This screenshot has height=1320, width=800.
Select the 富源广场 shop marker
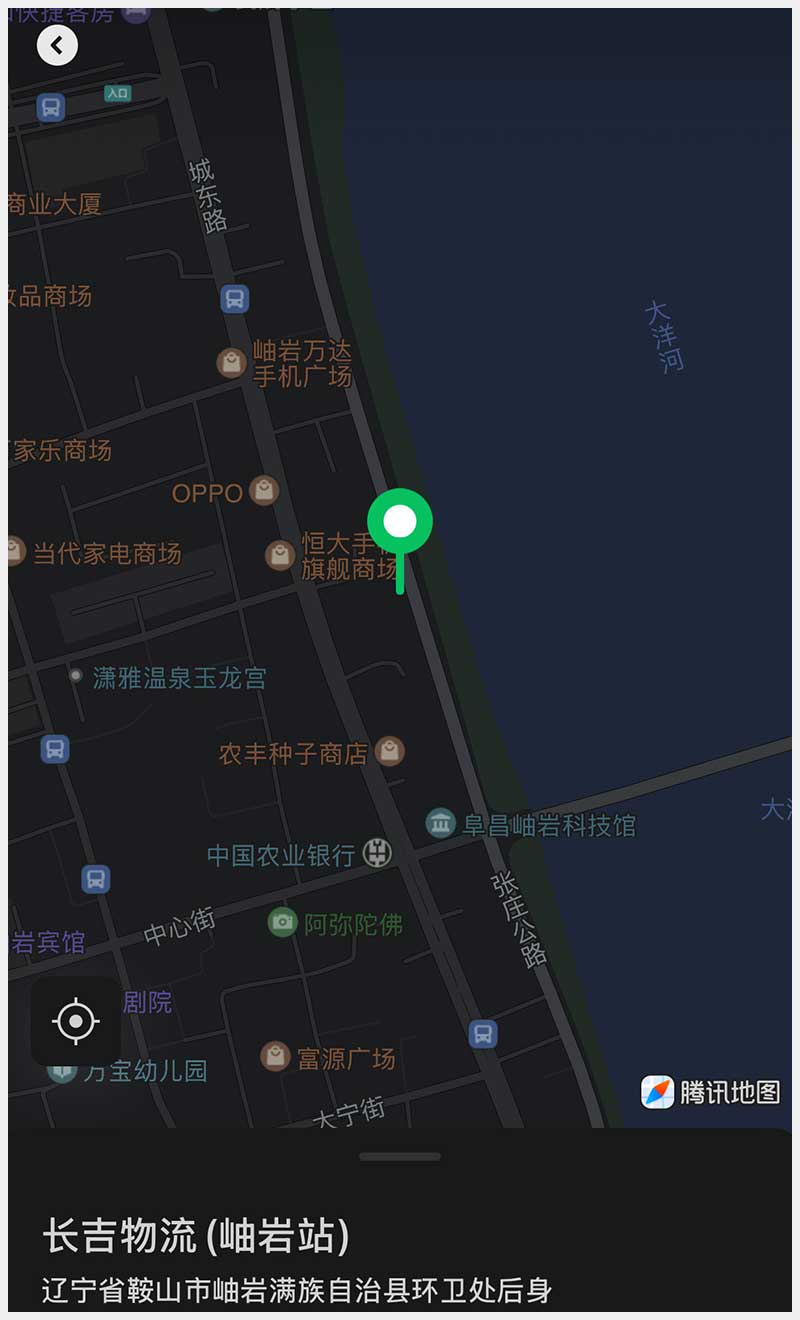pyautogui.click(x=275, y=1056)
